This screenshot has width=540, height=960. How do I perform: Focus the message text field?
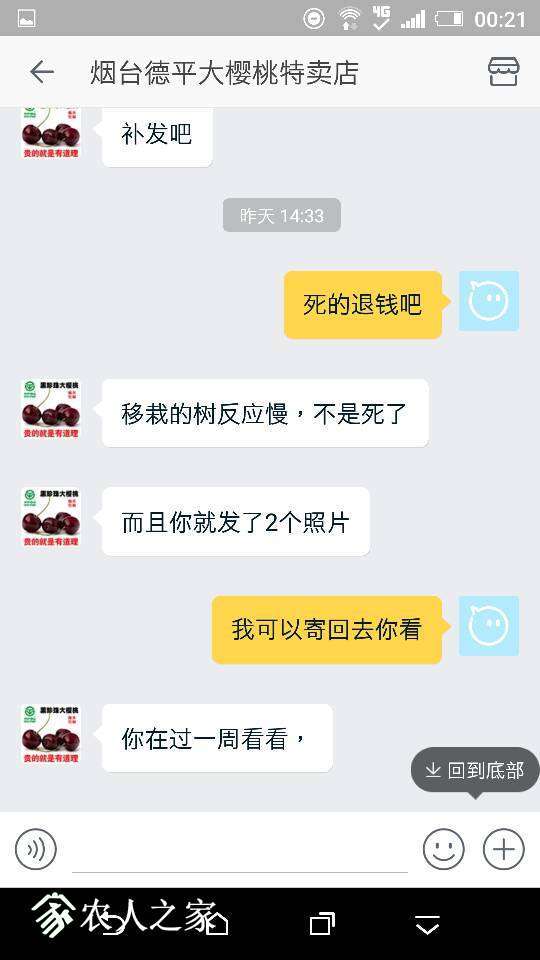pos(240,850)
